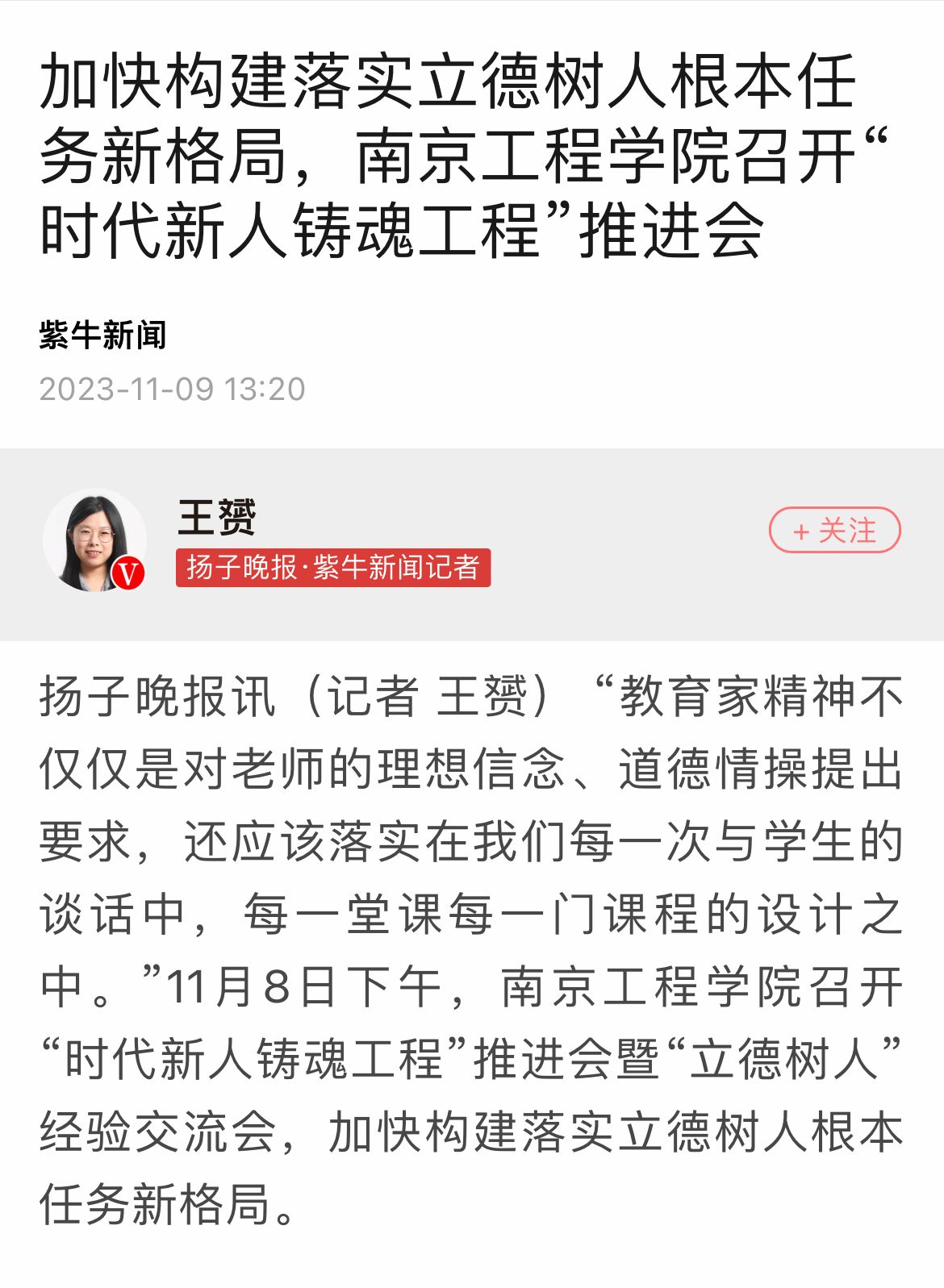The height and width of the screenshot is (1288, 944).
Task: Follow reporter 王赟 with 关注 button
Action: [x=834, y=531]
